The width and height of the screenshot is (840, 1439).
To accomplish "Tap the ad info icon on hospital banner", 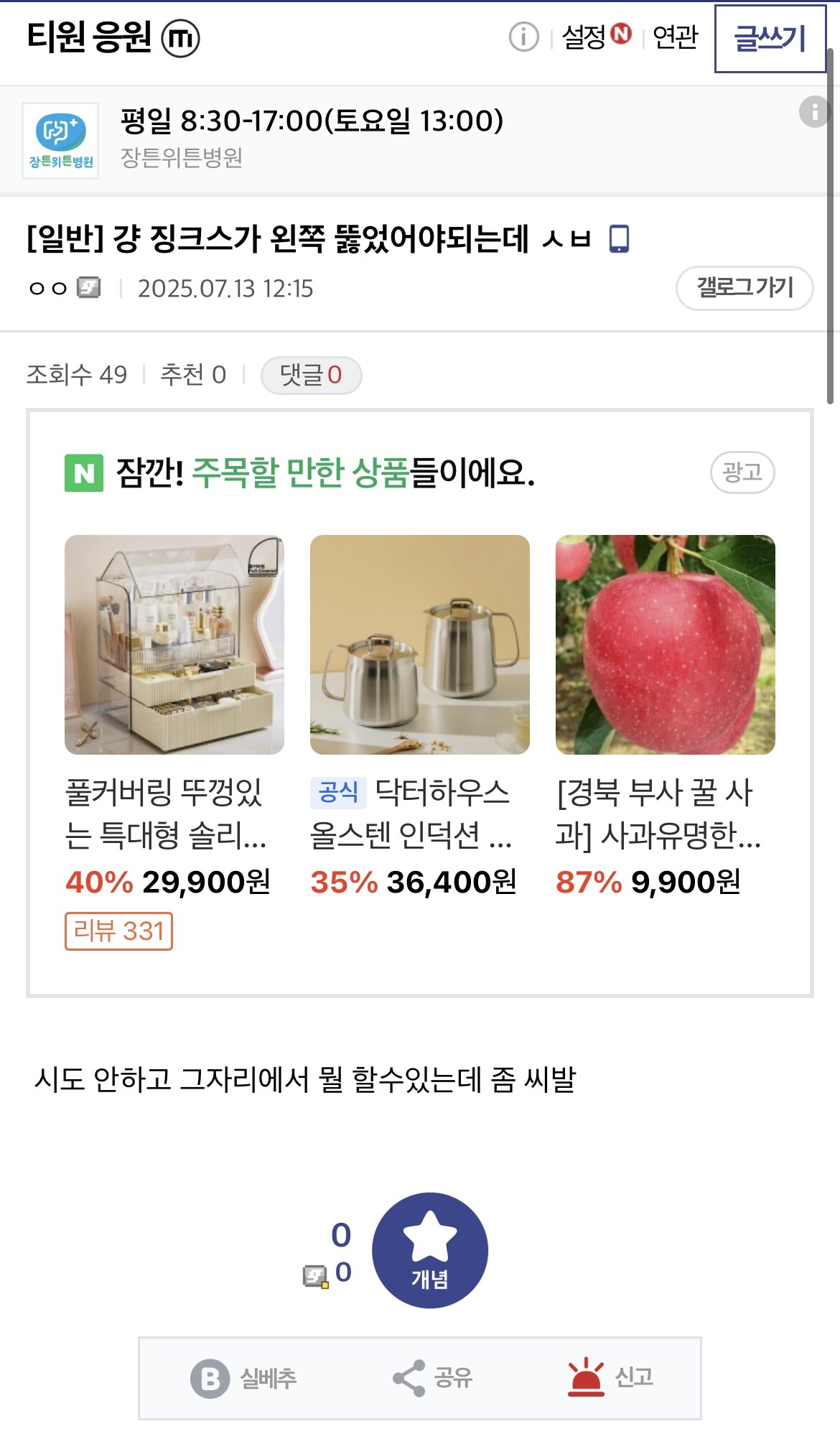I will (x=813, y=112).
